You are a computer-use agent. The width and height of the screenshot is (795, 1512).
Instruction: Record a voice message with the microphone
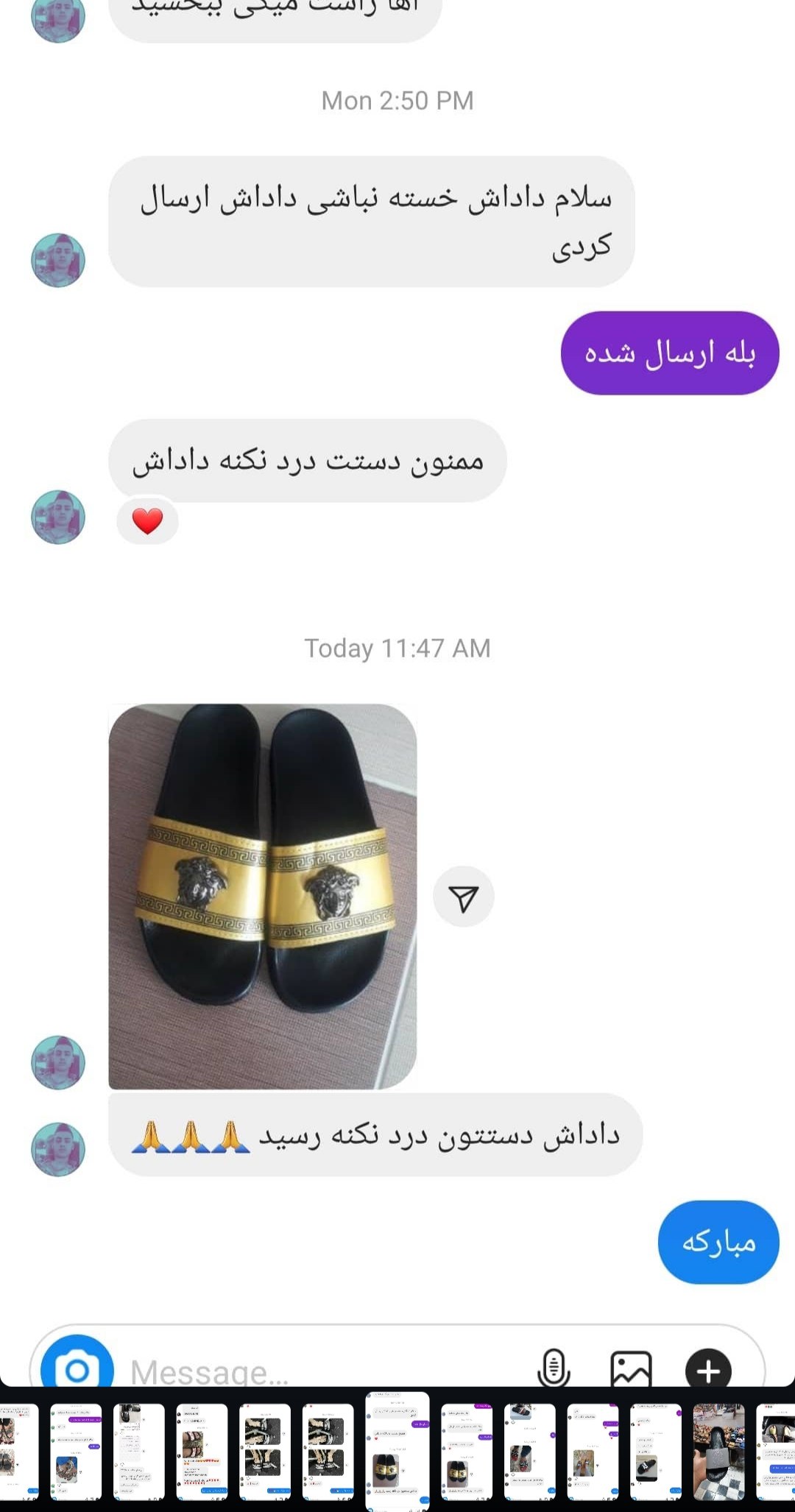pos(554,1368)
